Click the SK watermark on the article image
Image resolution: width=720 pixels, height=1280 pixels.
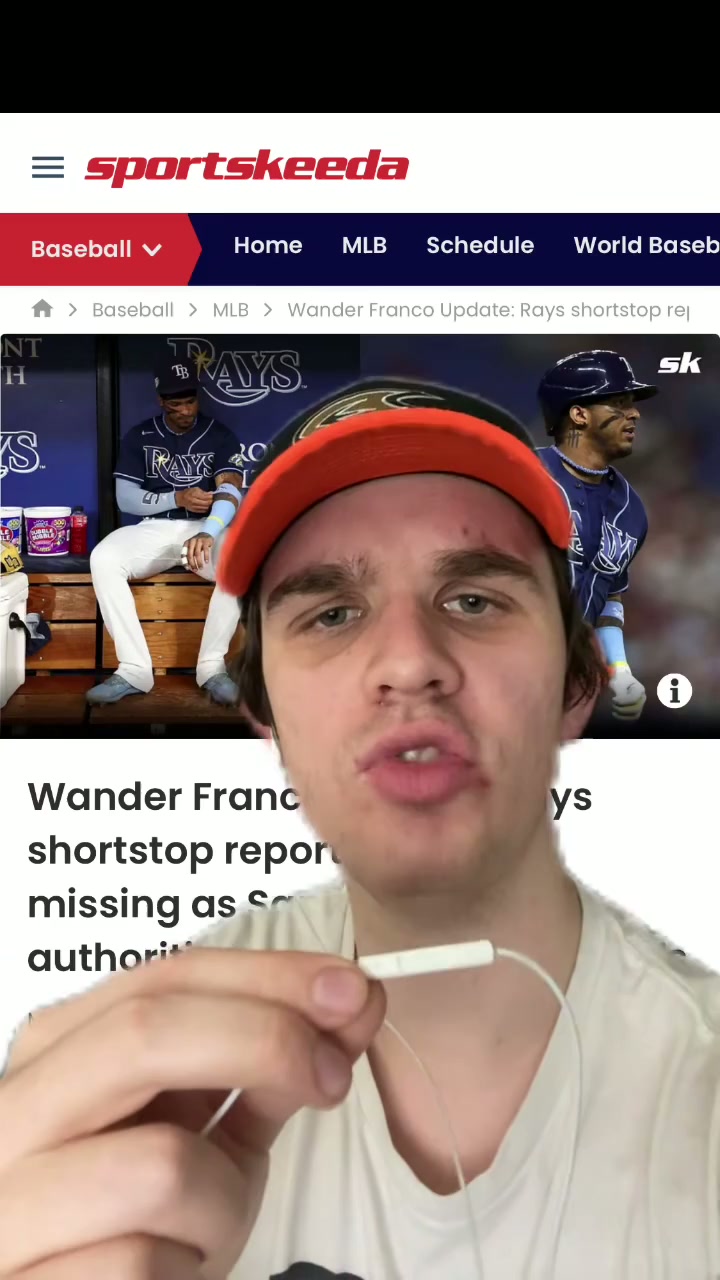[679, 364]
